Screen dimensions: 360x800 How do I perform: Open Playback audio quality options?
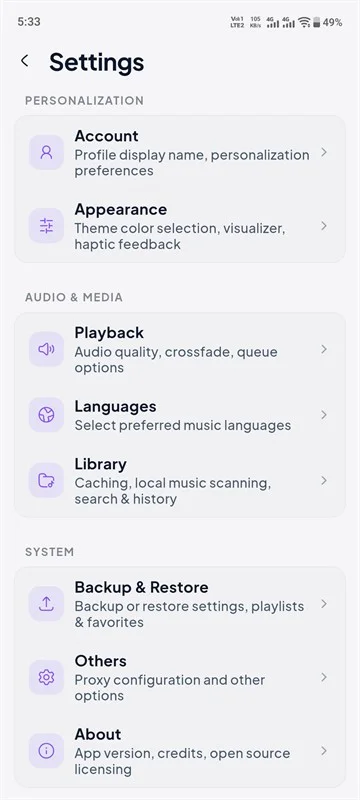(x=179, y=349)
